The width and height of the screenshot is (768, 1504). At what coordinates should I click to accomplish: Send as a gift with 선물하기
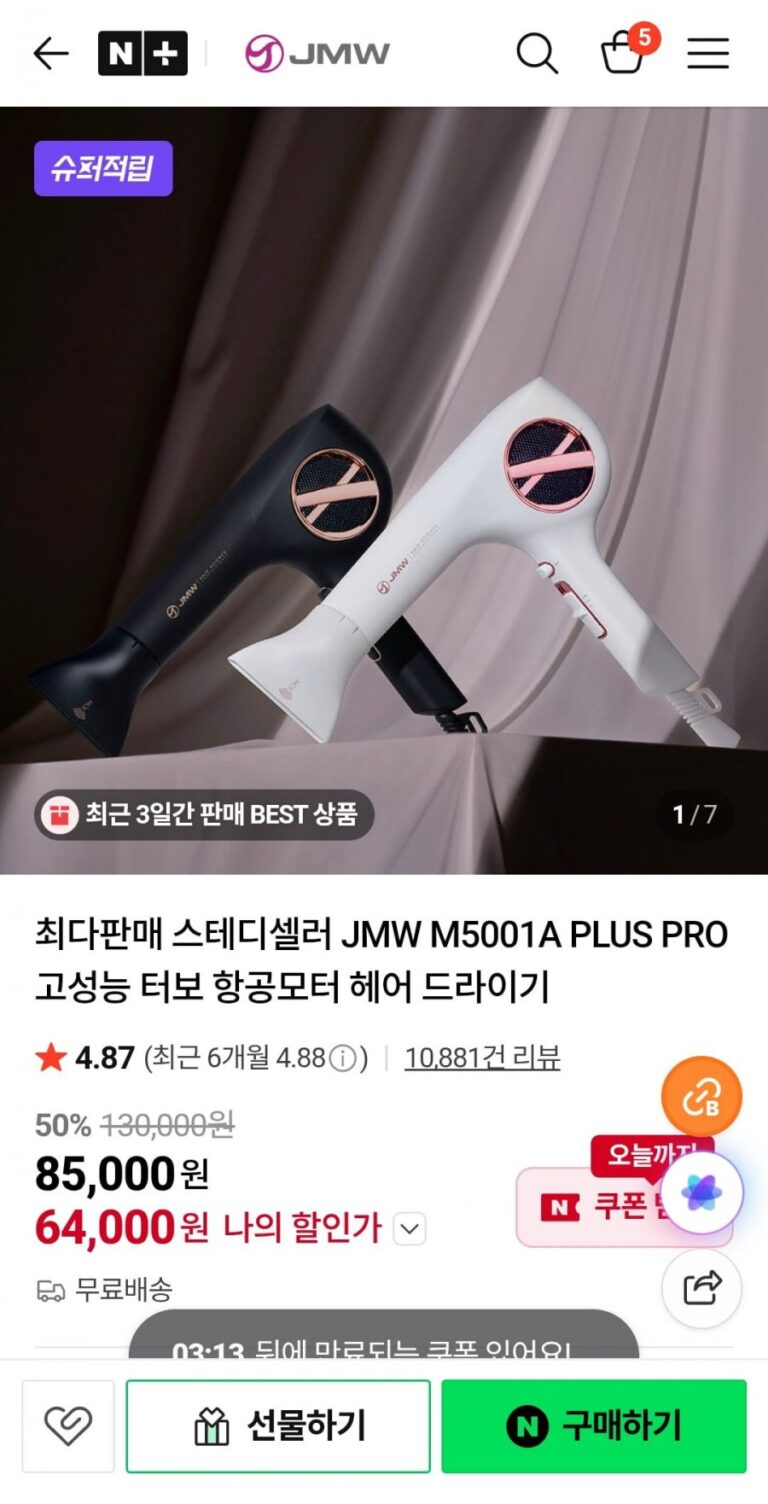click(x=278, y=1426)
